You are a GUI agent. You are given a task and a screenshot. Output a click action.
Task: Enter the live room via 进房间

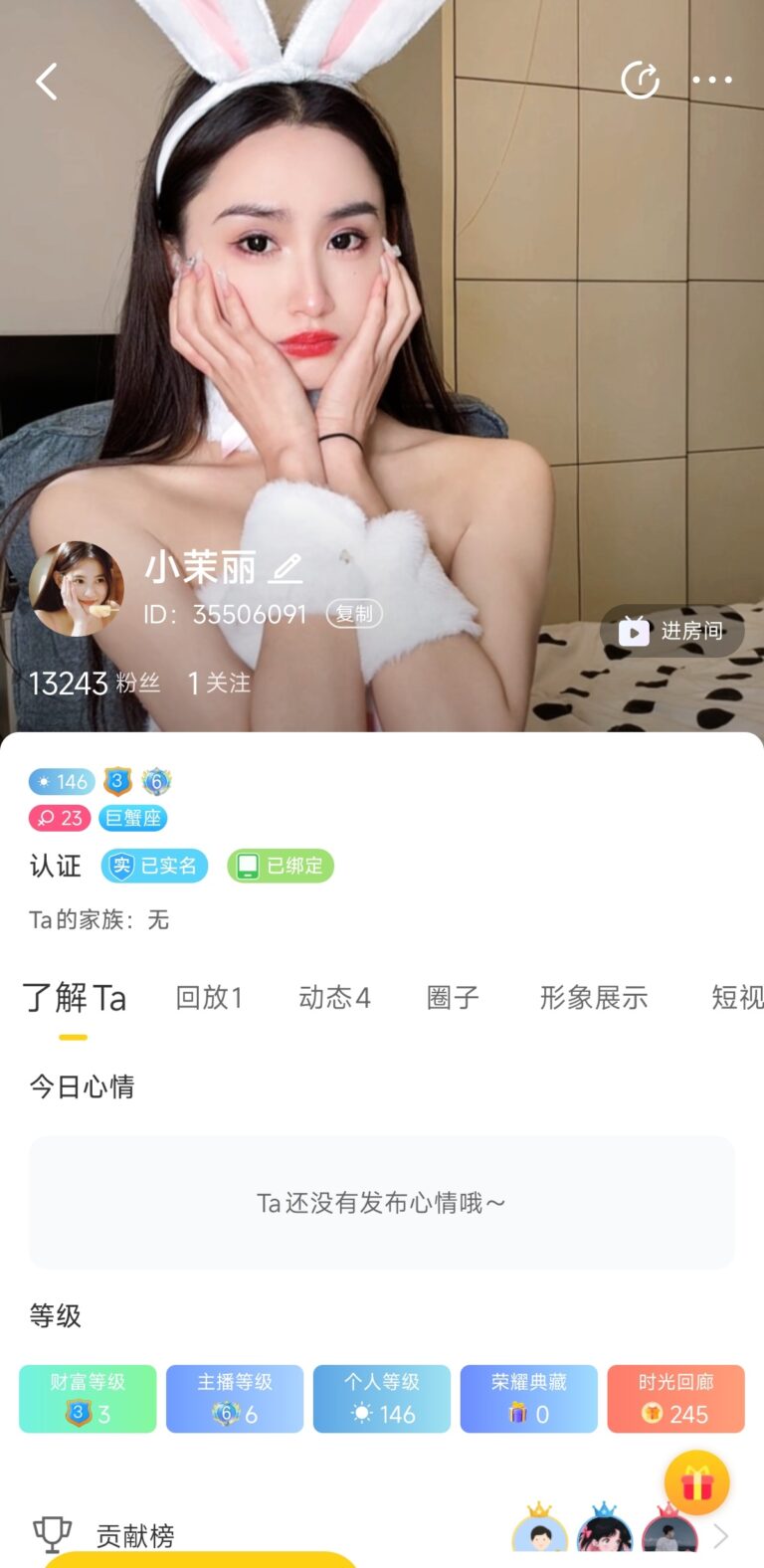point(671,631)
